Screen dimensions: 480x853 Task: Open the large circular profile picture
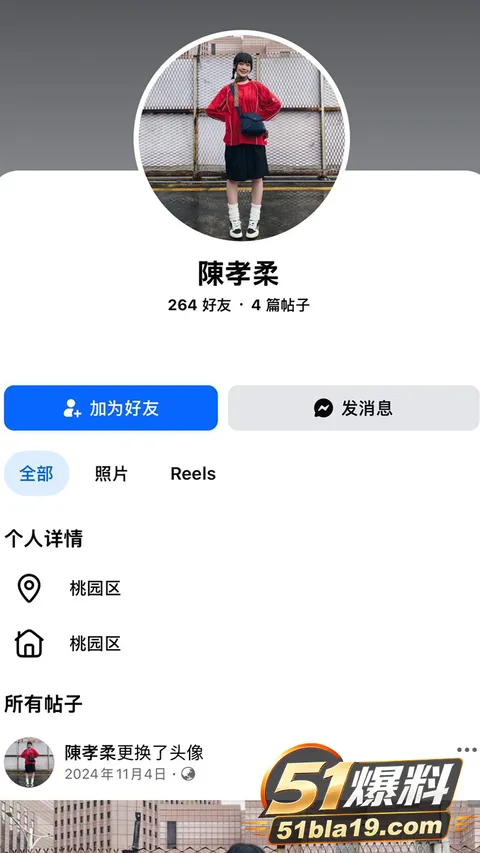click(241, 138)
